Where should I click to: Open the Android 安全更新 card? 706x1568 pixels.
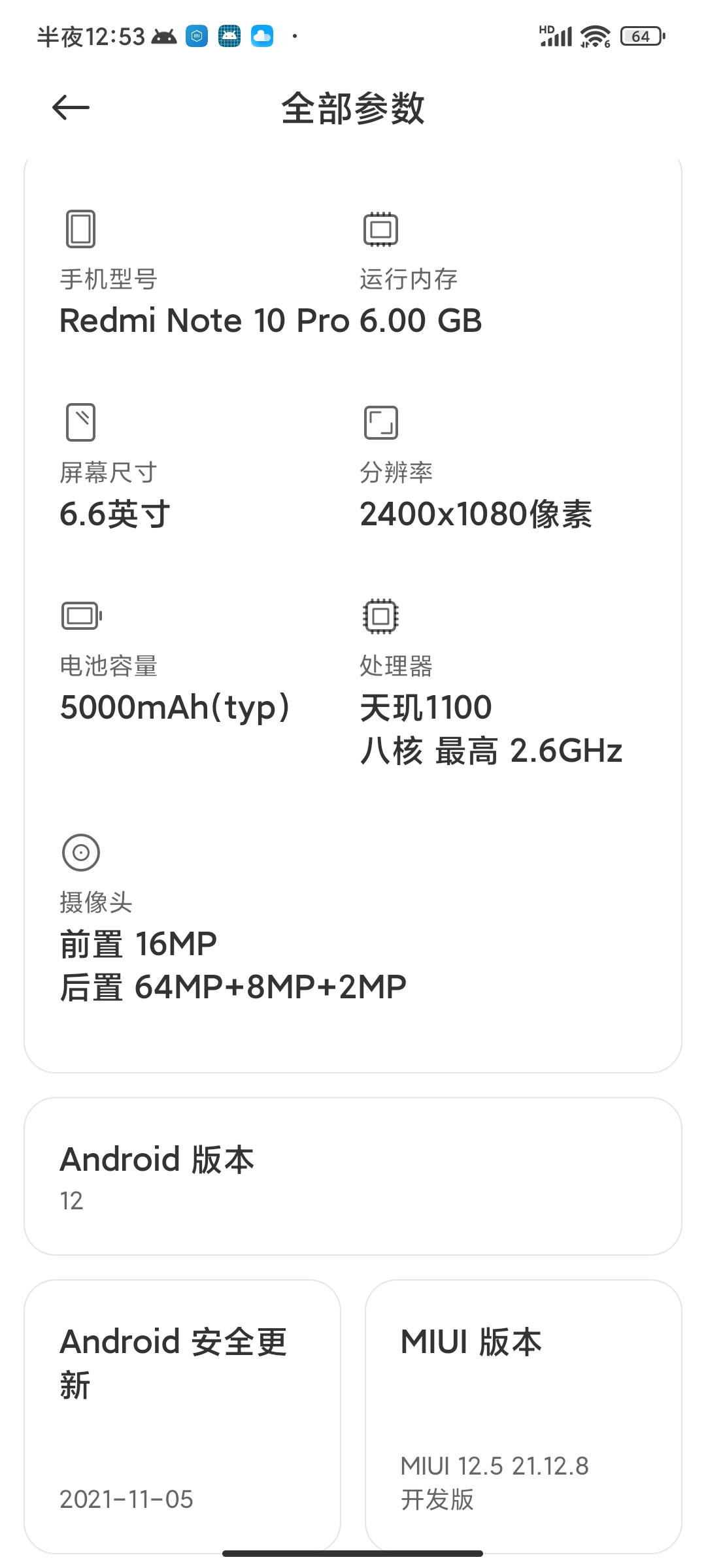182,1414
